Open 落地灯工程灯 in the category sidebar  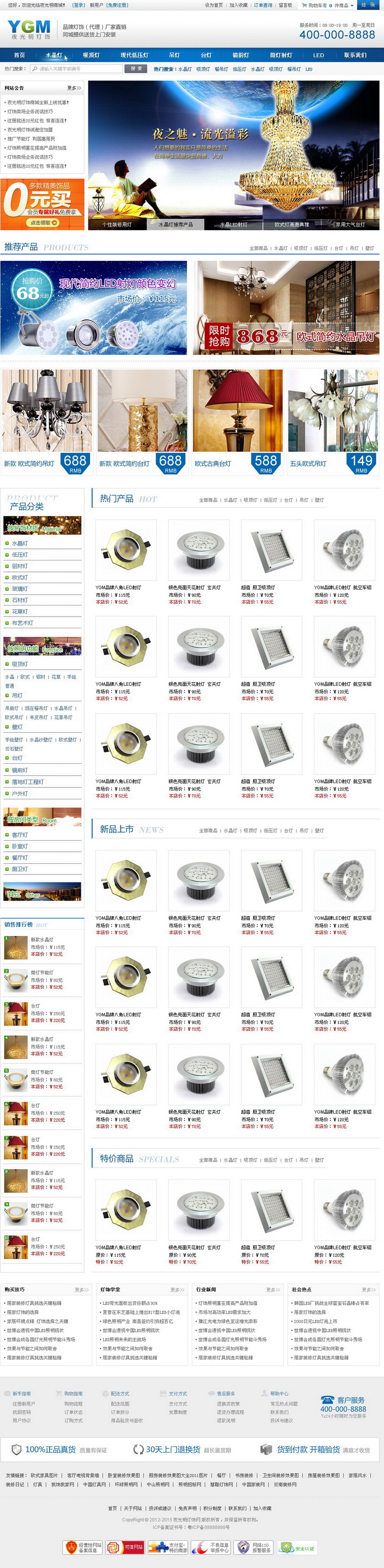click(28, 782)
